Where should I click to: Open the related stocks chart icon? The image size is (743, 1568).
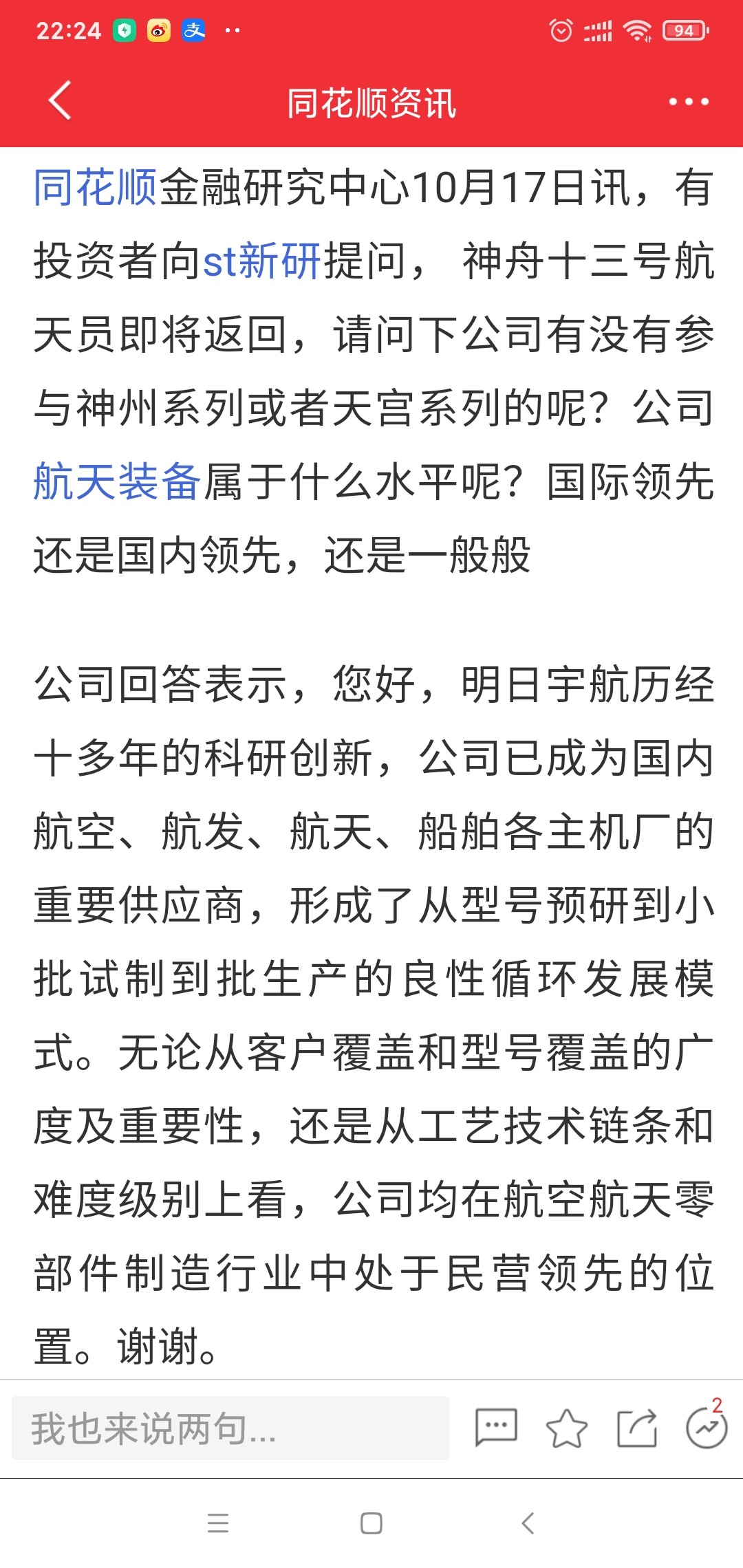pos(707,1427)
